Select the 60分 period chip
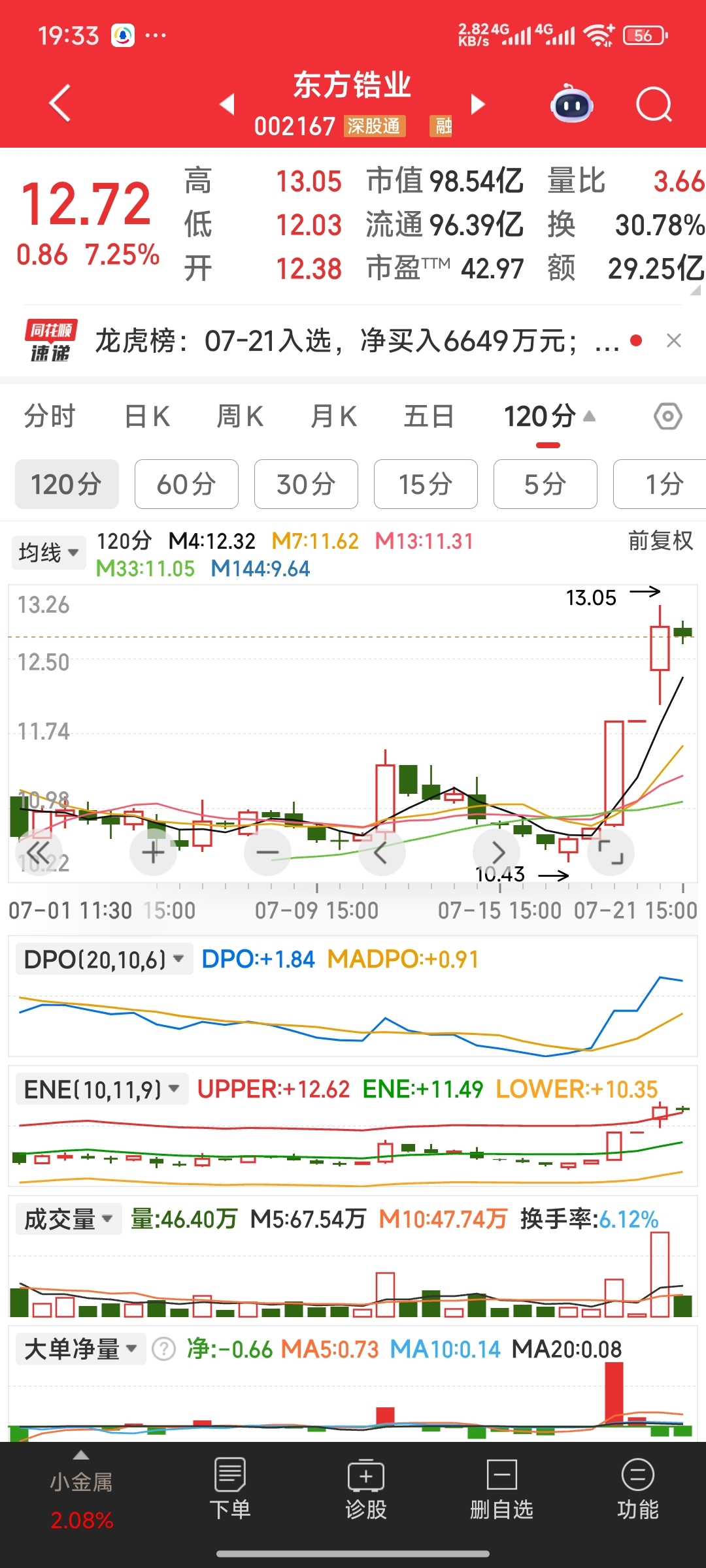 click(186, 484)
